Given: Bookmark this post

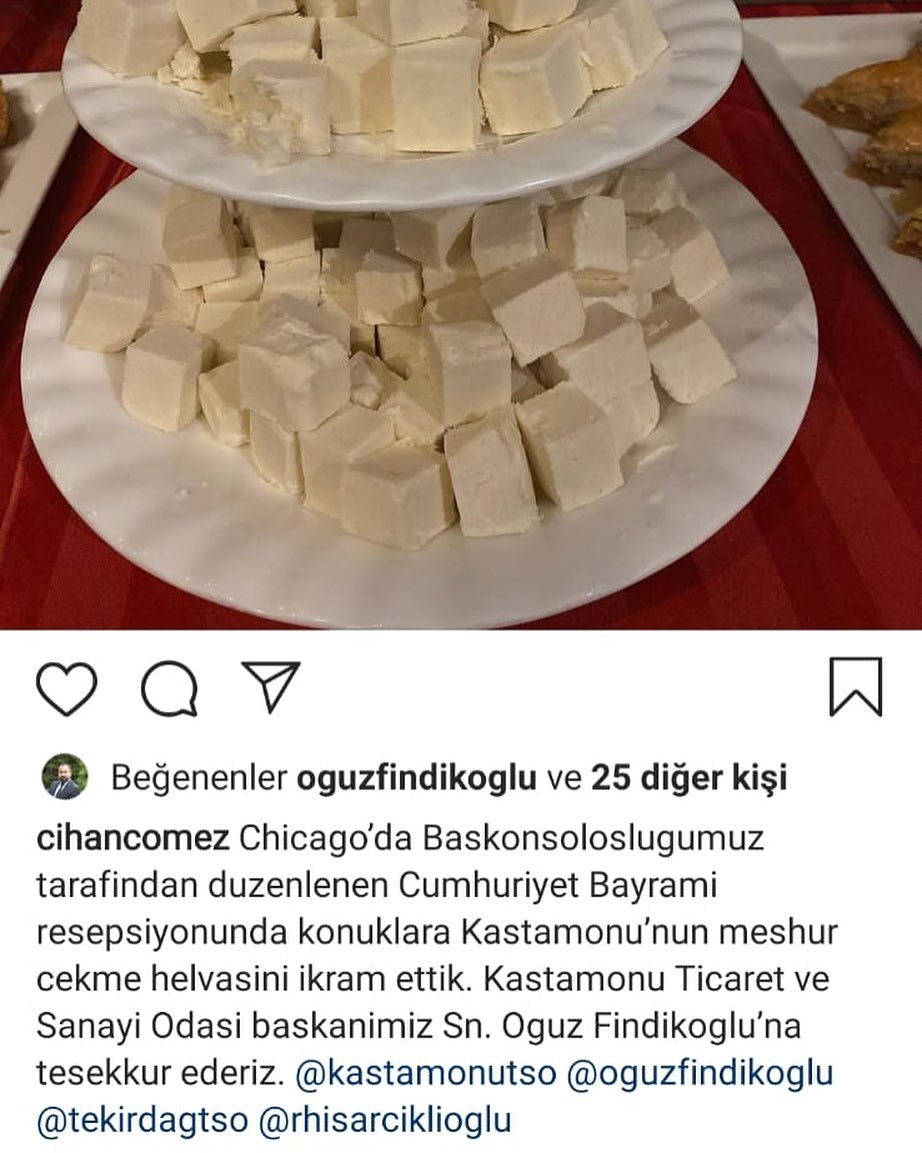Looking at the screenshot, I should [855, 687].
